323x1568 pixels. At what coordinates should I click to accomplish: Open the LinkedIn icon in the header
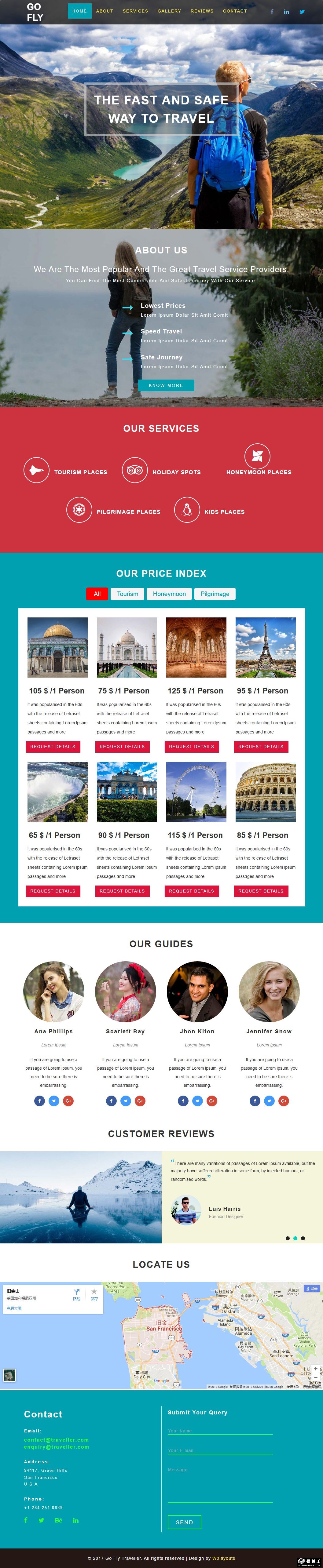tap(286, 12)
